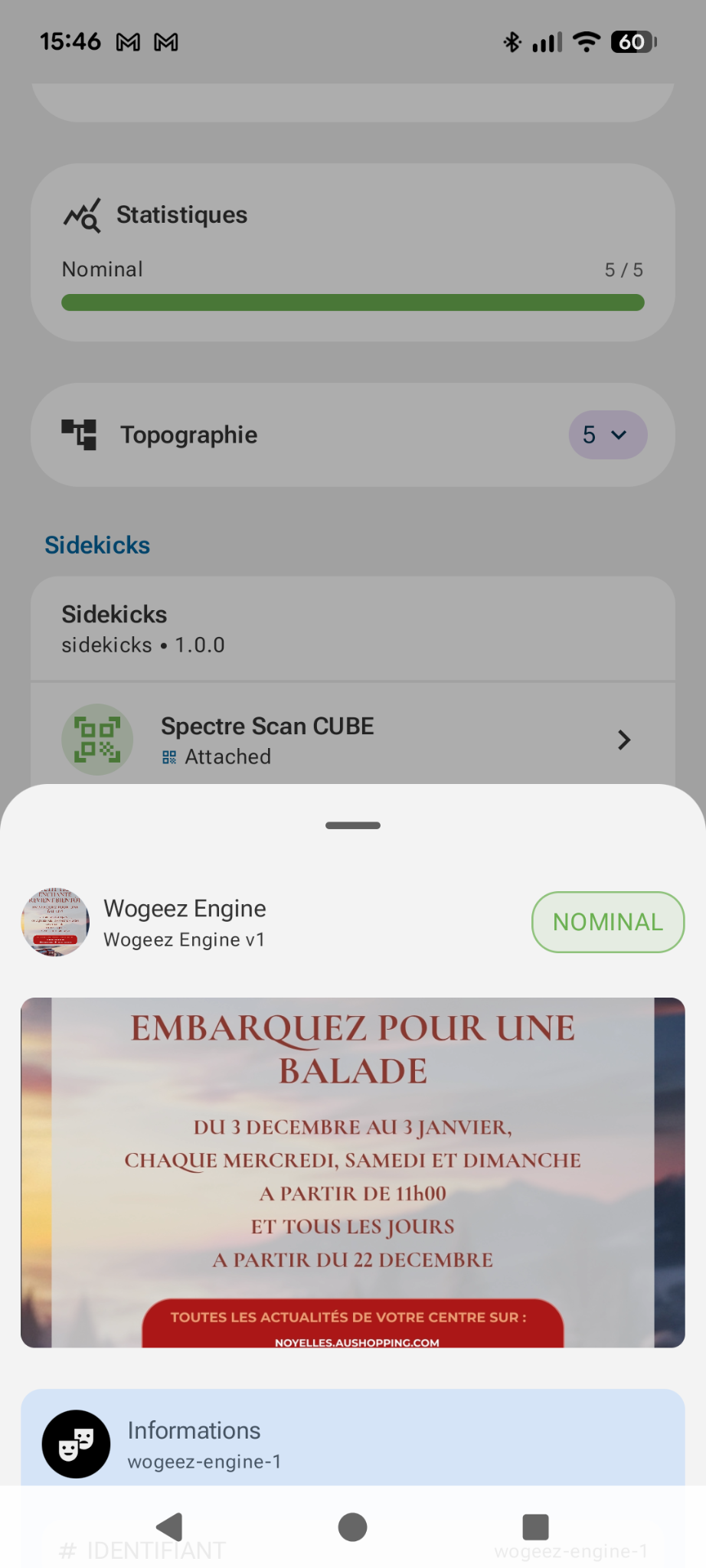The image size is (706, 1568).
Task: Open the Spectre Scan CUBE QR icon
Action: pos(97,740)
